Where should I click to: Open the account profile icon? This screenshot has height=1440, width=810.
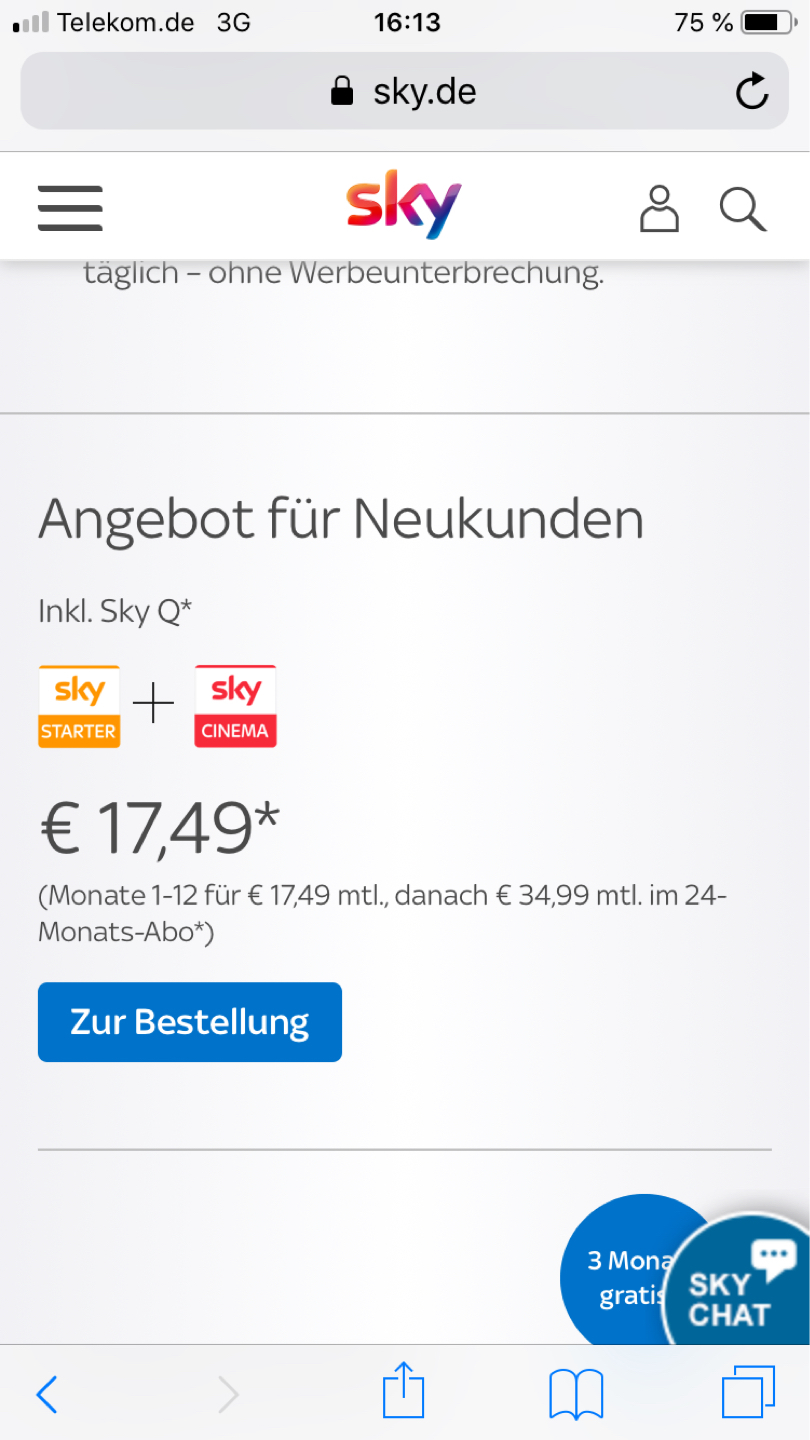pos(659,208)
